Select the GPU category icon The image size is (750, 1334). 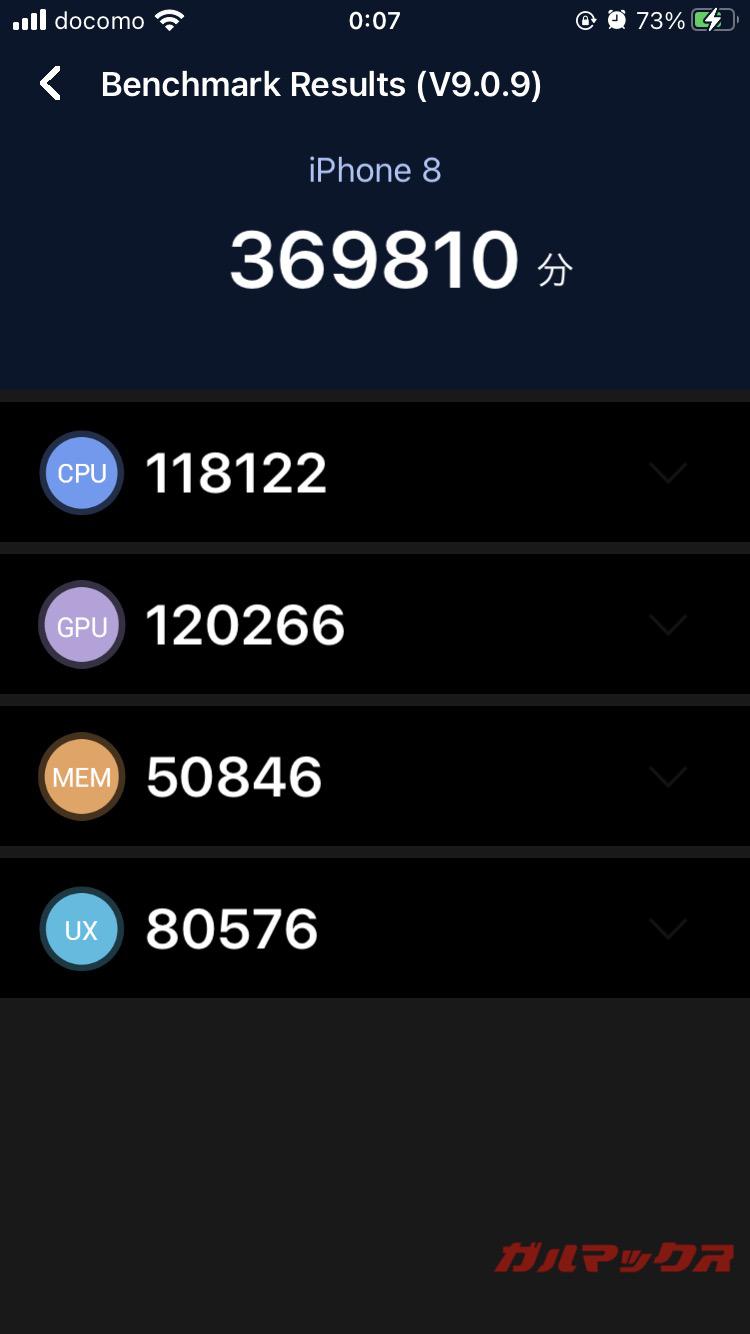coord(81,624)
